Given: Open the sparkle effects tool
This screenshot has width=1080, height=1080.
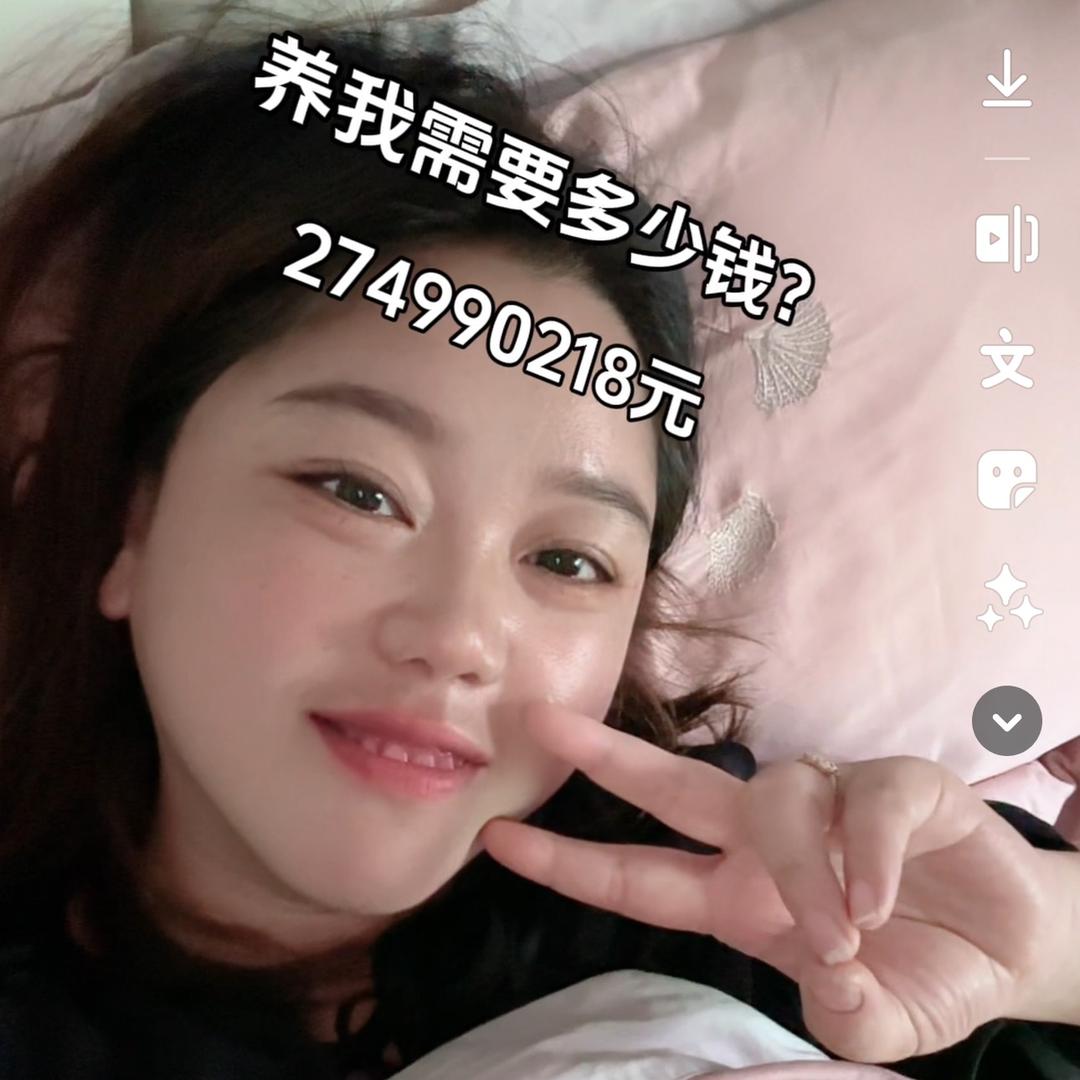Looking at the screenshot, I should (1006, 599).
